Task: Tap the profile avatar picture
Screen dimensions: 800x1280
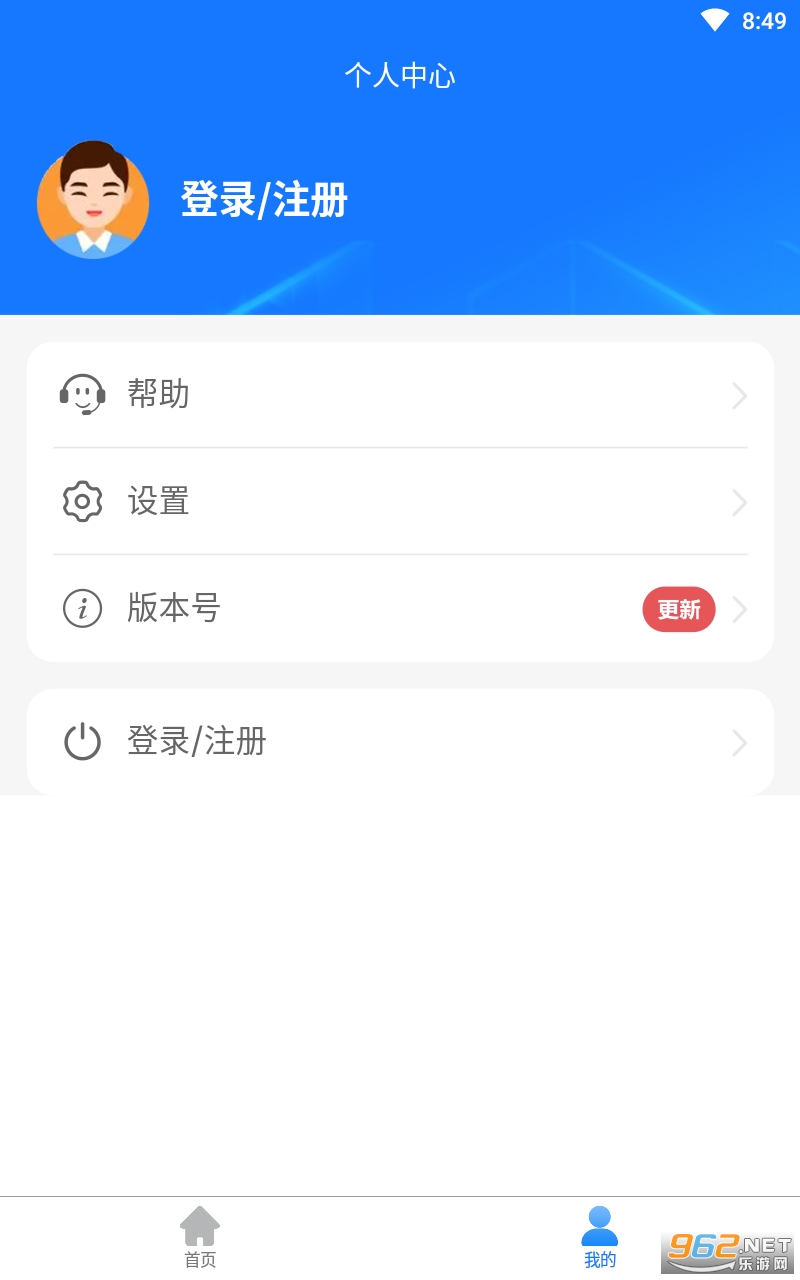Action: point(93,200)
